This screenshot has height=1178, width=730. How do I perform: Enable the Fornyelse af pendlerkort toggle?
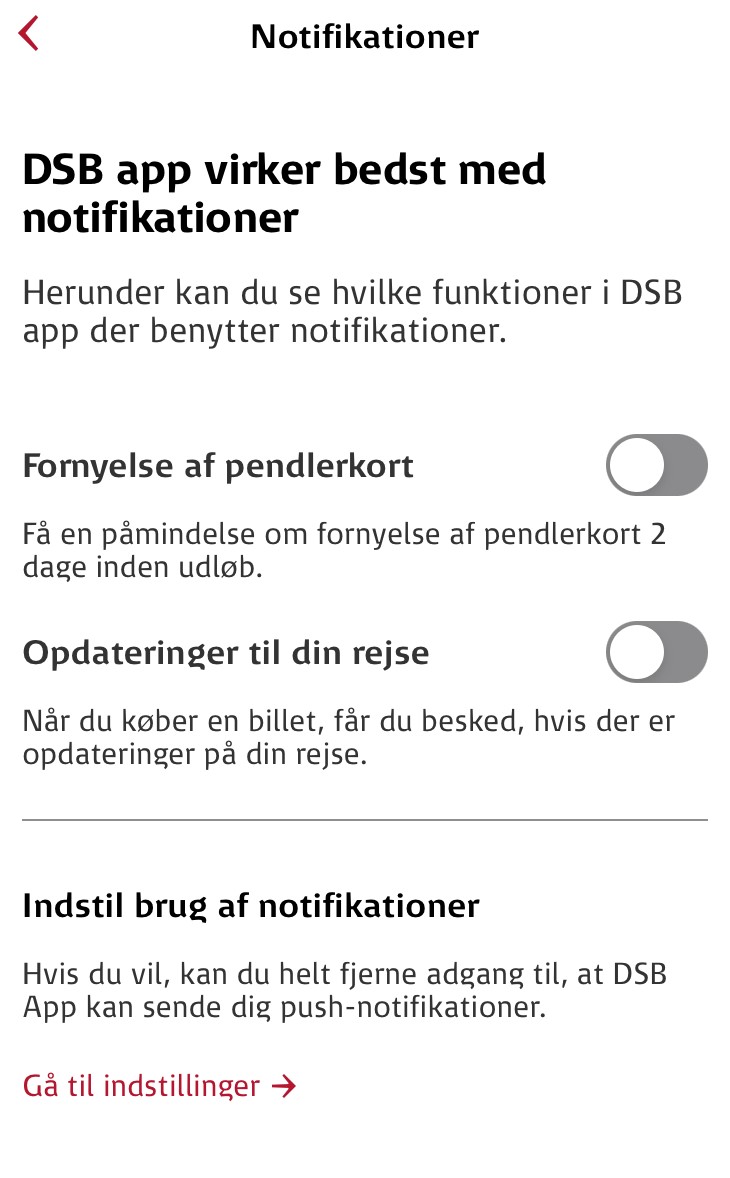pos(657,465)
